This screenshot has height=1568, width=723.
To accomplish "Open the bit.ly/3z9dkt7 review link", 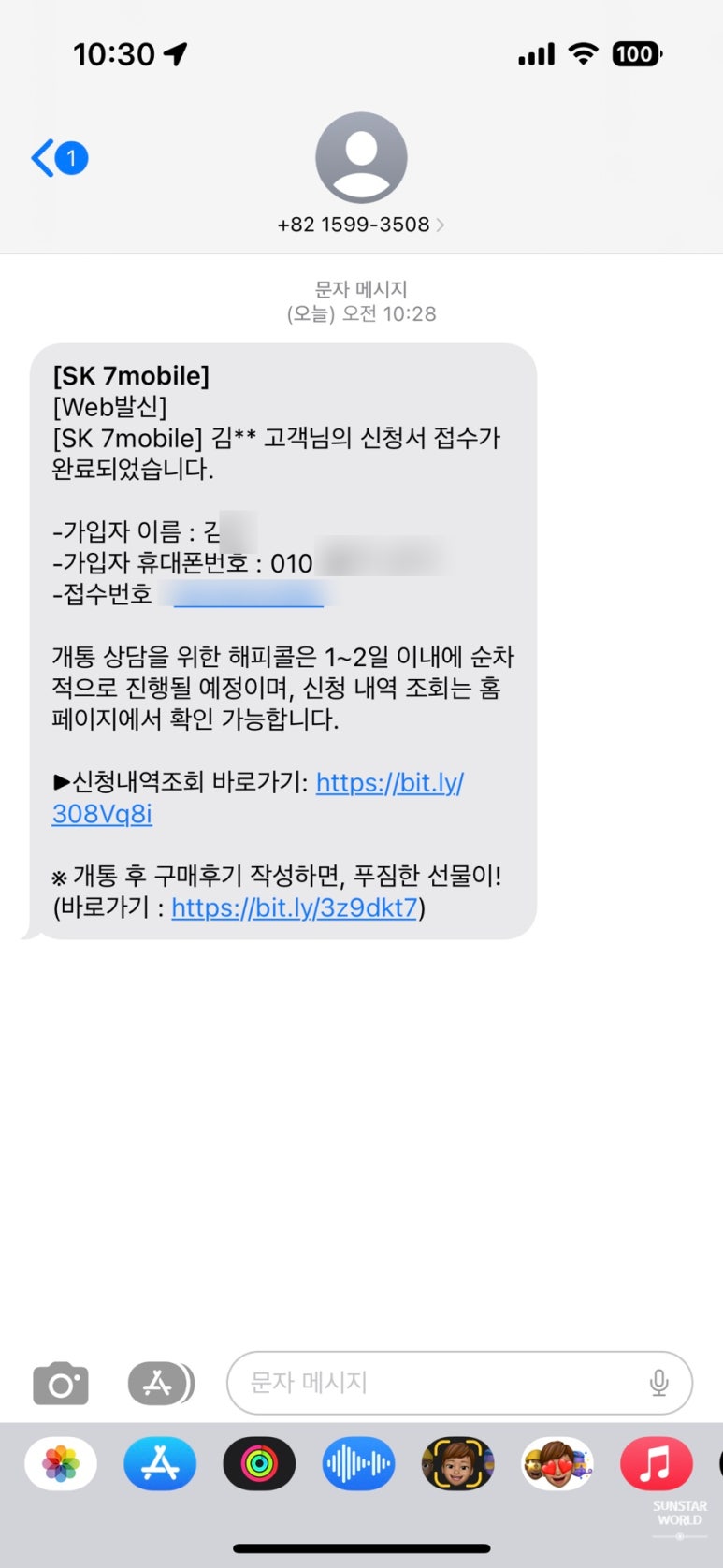I will coord(294,907).
